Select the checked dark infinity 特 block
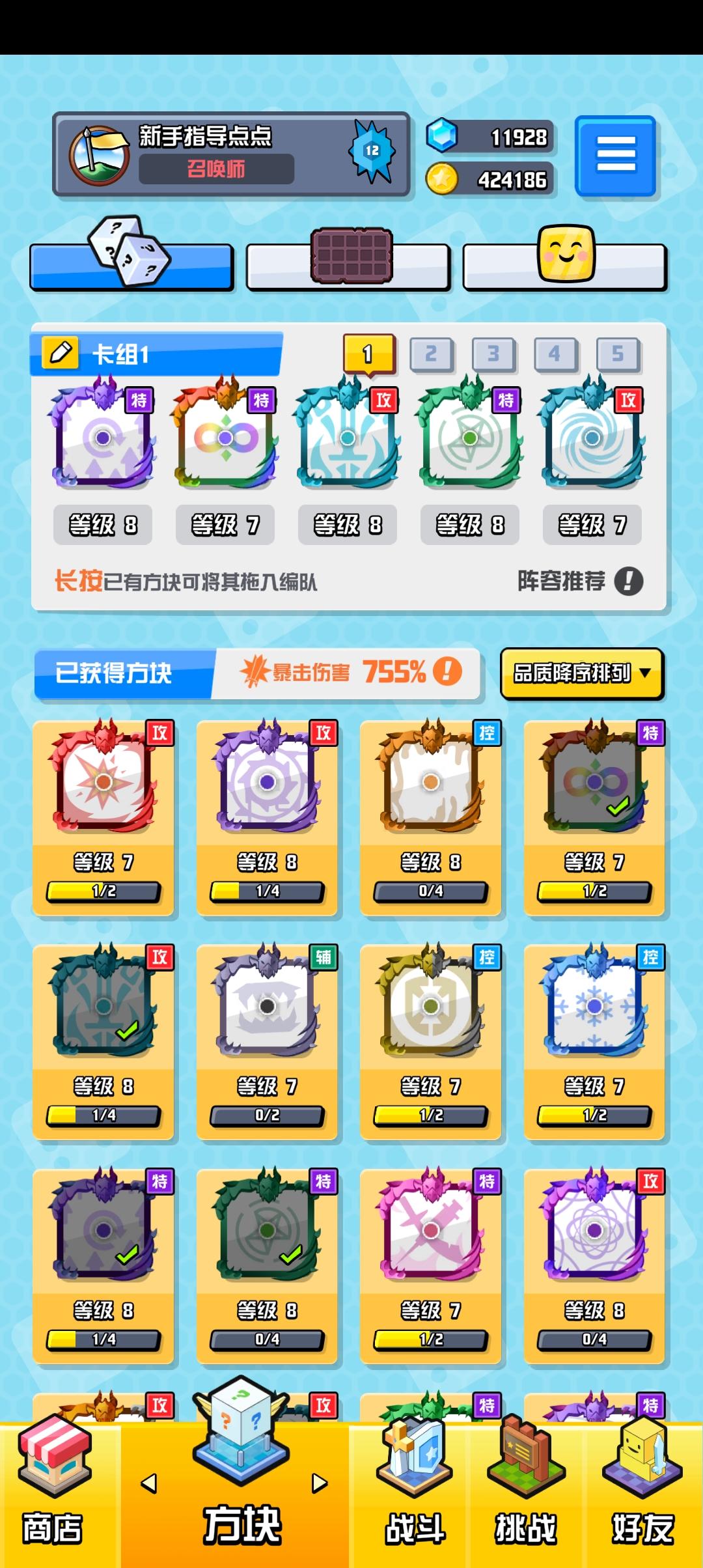Image resolution: width=703 pixels, height=1568 pixels. click(592, 781)
